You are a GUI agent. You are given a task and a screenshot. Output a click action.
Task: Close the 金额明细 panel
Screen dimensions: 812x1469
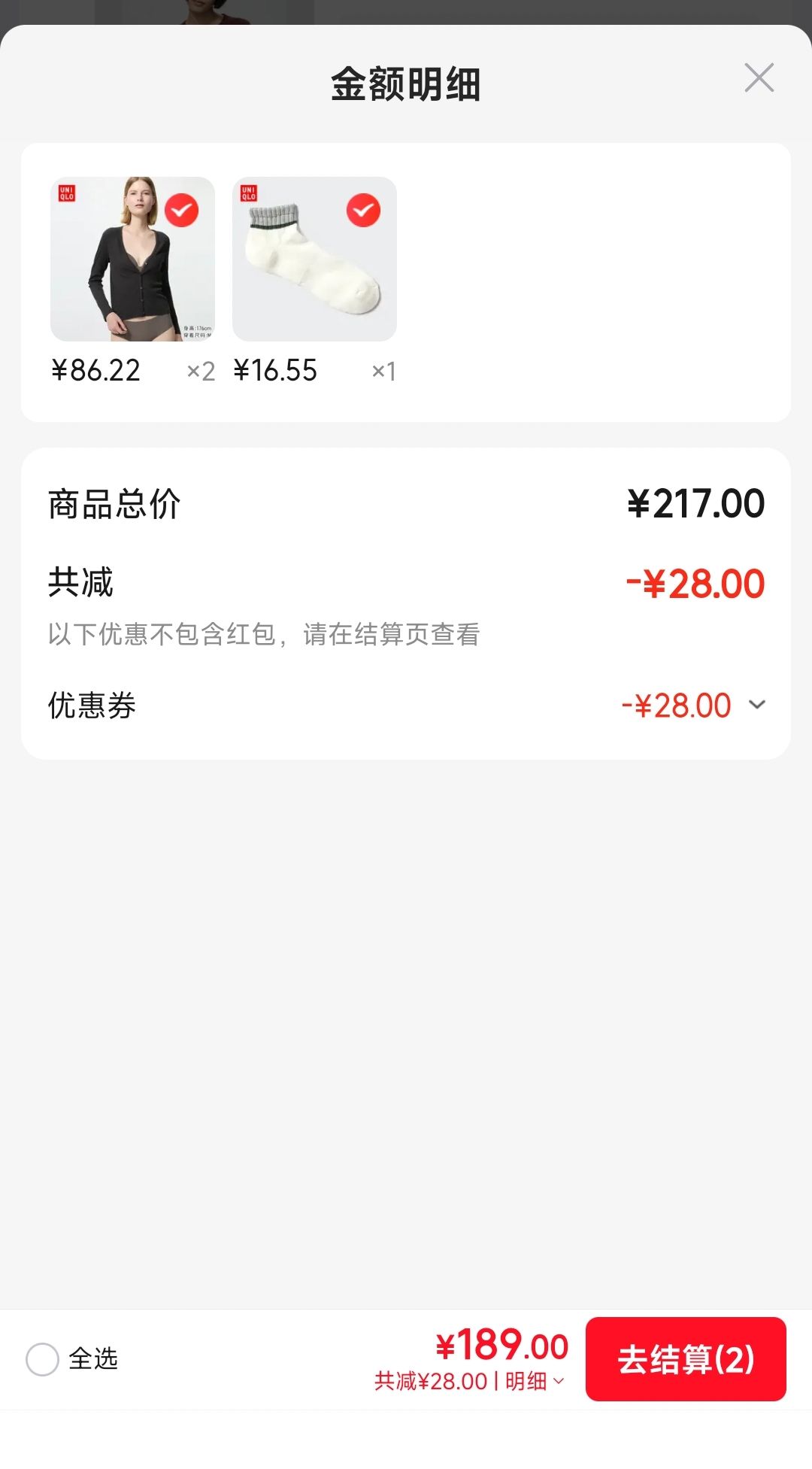(x=759, y=78)
